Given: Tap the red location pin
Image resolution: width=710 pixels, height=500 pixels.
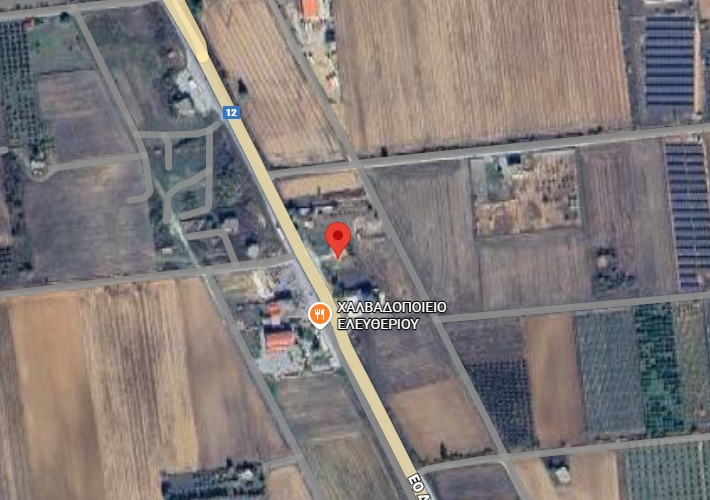Looking at the screenshot, I should pos(339,239).
